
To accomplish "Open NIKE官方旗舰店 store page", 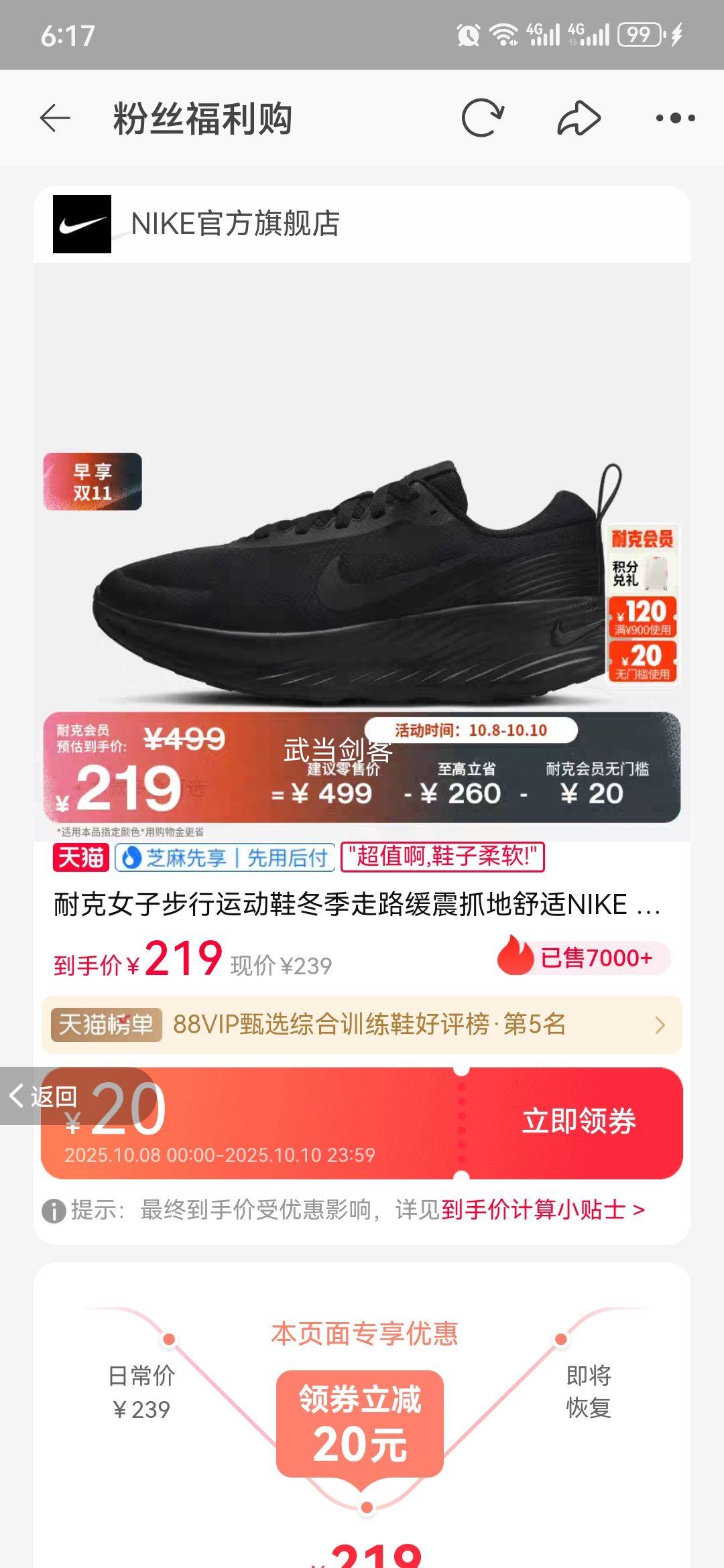I will [235, 224].
